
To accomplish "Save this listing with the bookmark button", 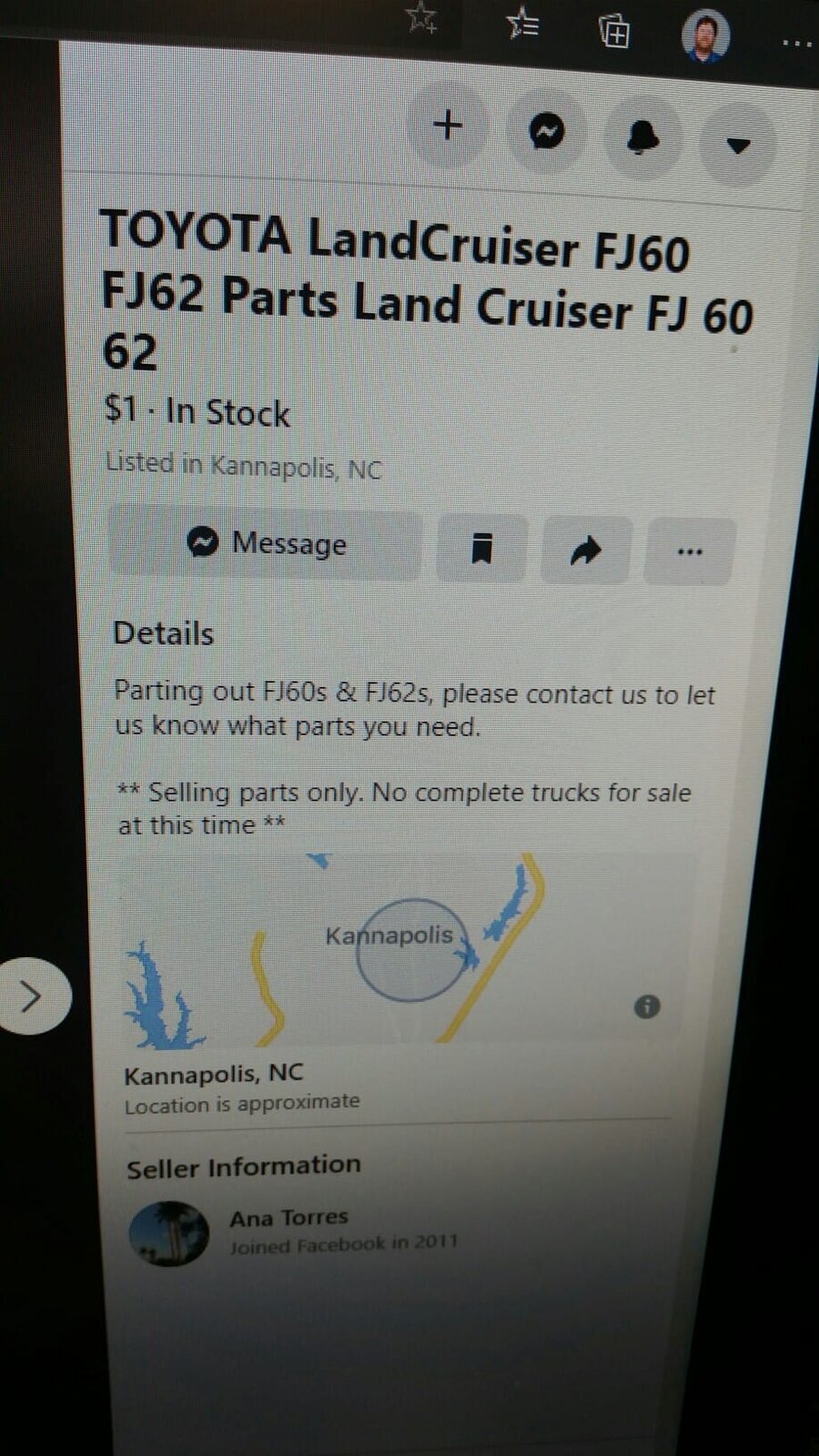I will coord(481,548).
